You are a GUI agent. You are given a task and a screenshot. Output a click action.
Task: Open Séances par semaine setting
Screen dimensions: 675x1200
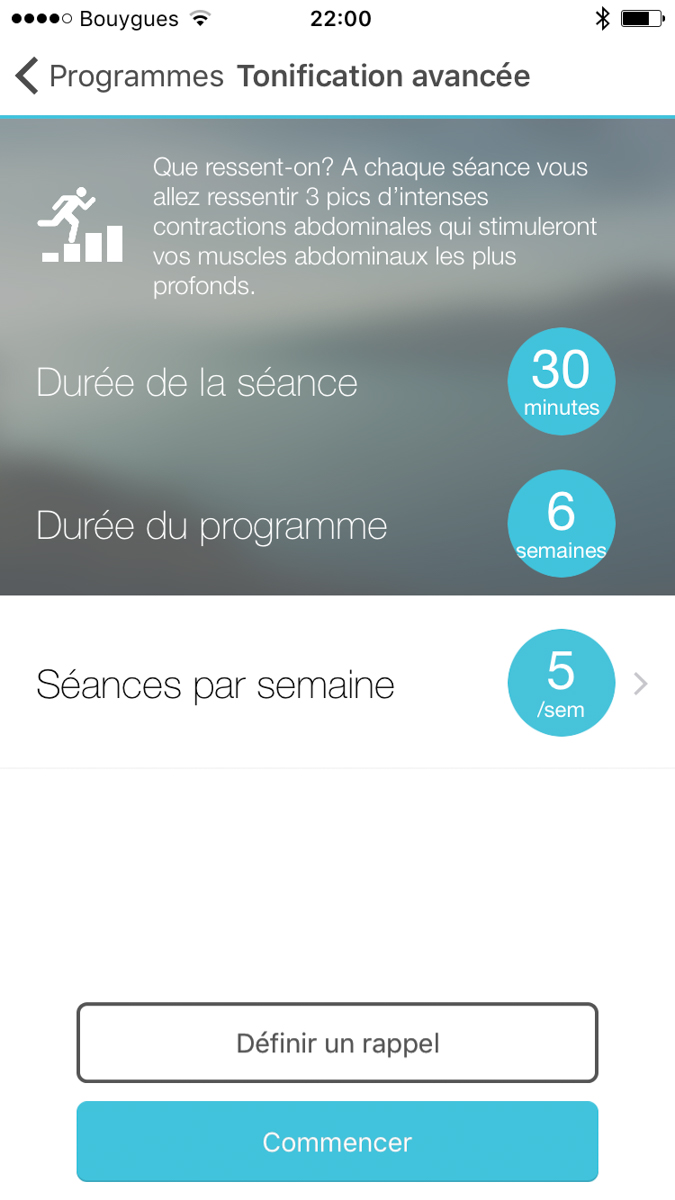[x=337, y=684]
